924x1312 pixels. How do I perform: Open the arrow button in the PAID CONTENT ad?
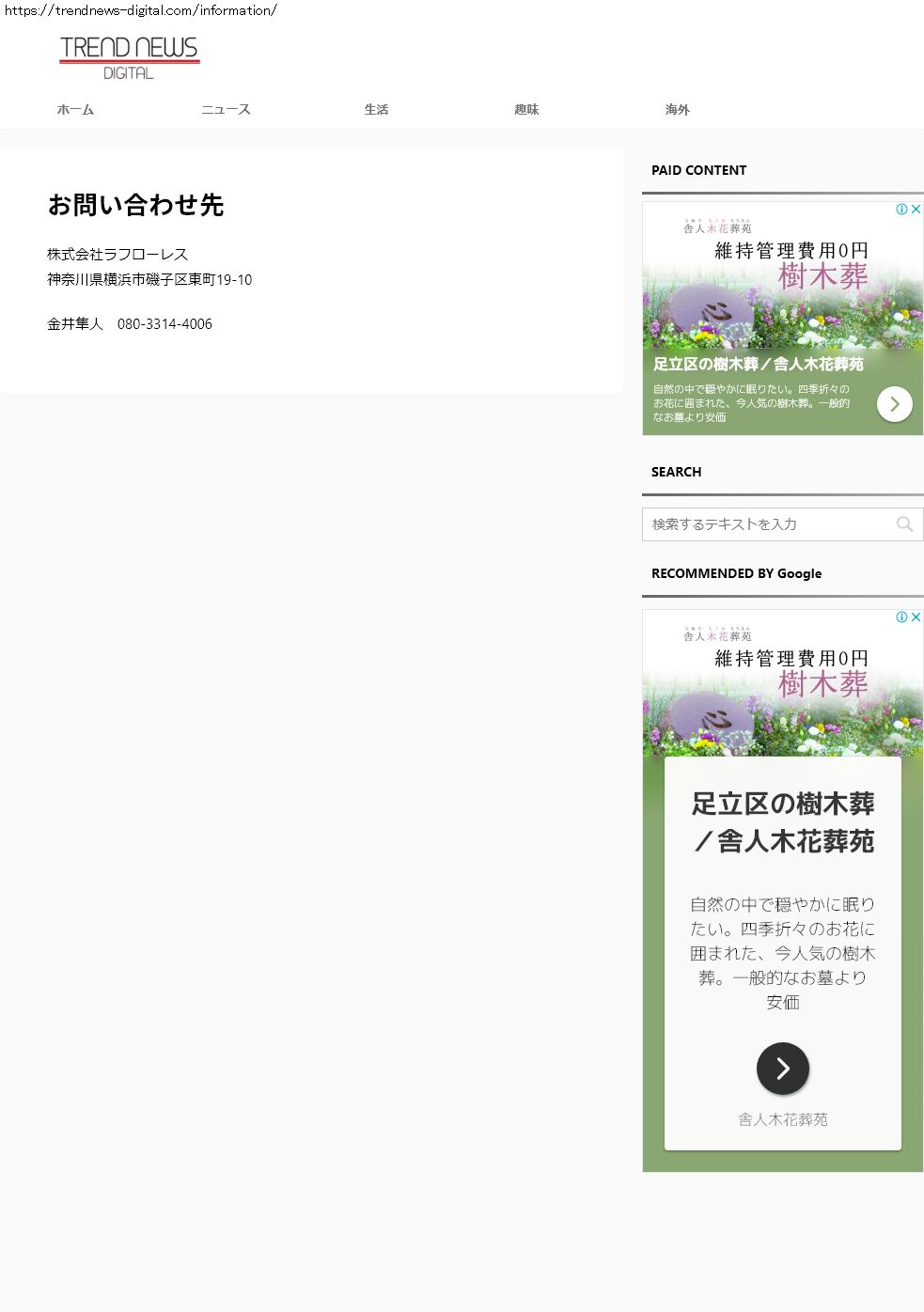[x=894, y=404]
